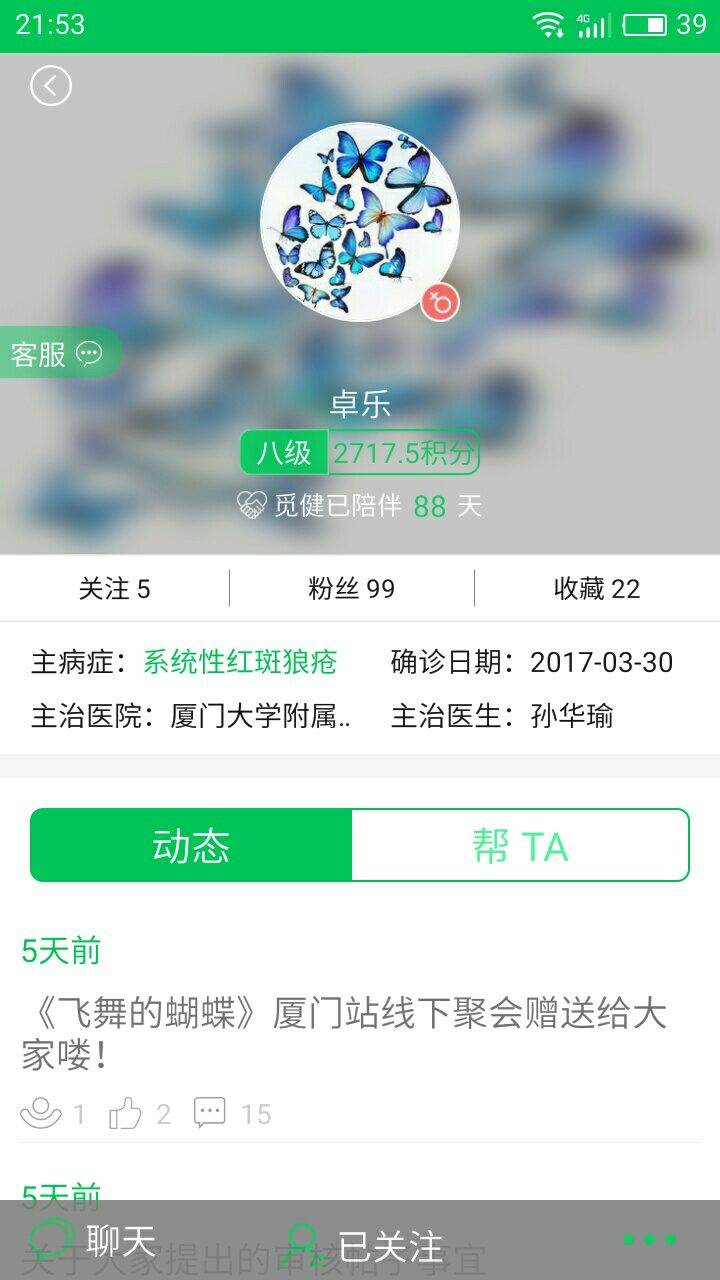The image size is (720, 1280).
Task: Open the 系统性红斑狼疮 disease link
Action: 240,662
